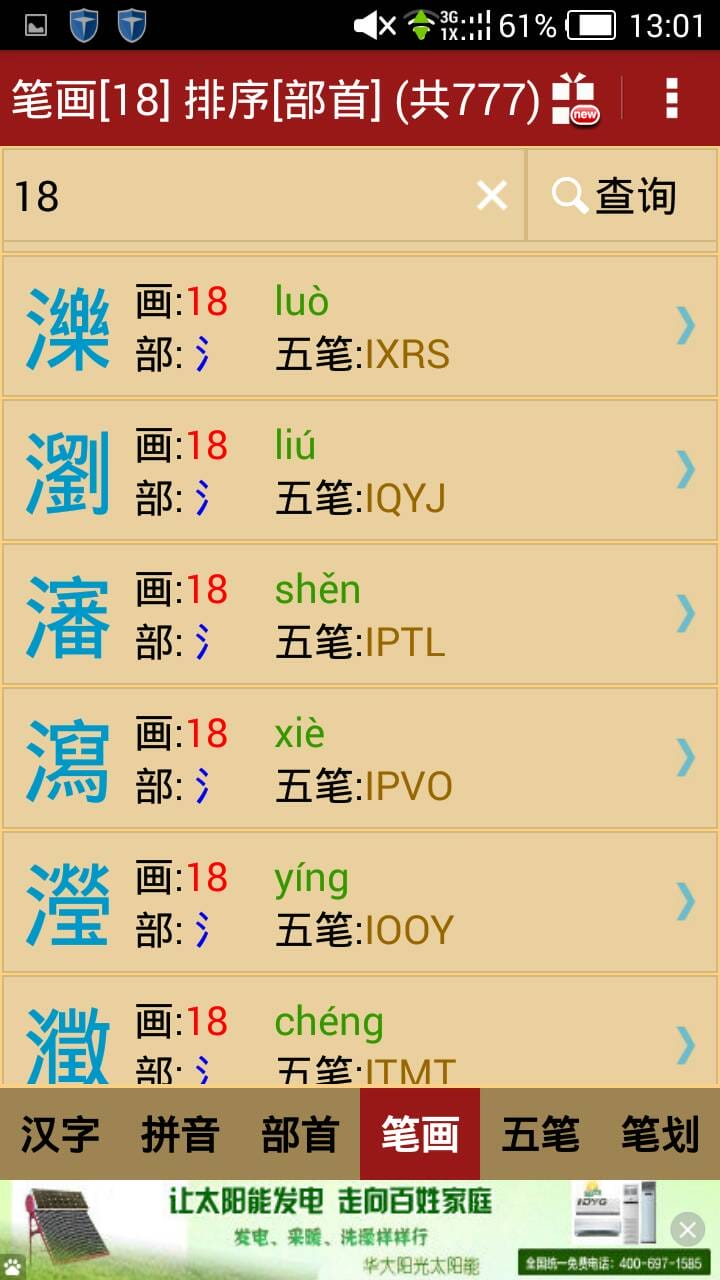Tap the 部首 sorting mode
This screenshot has width=720, height=1280.
[299, 1135]
